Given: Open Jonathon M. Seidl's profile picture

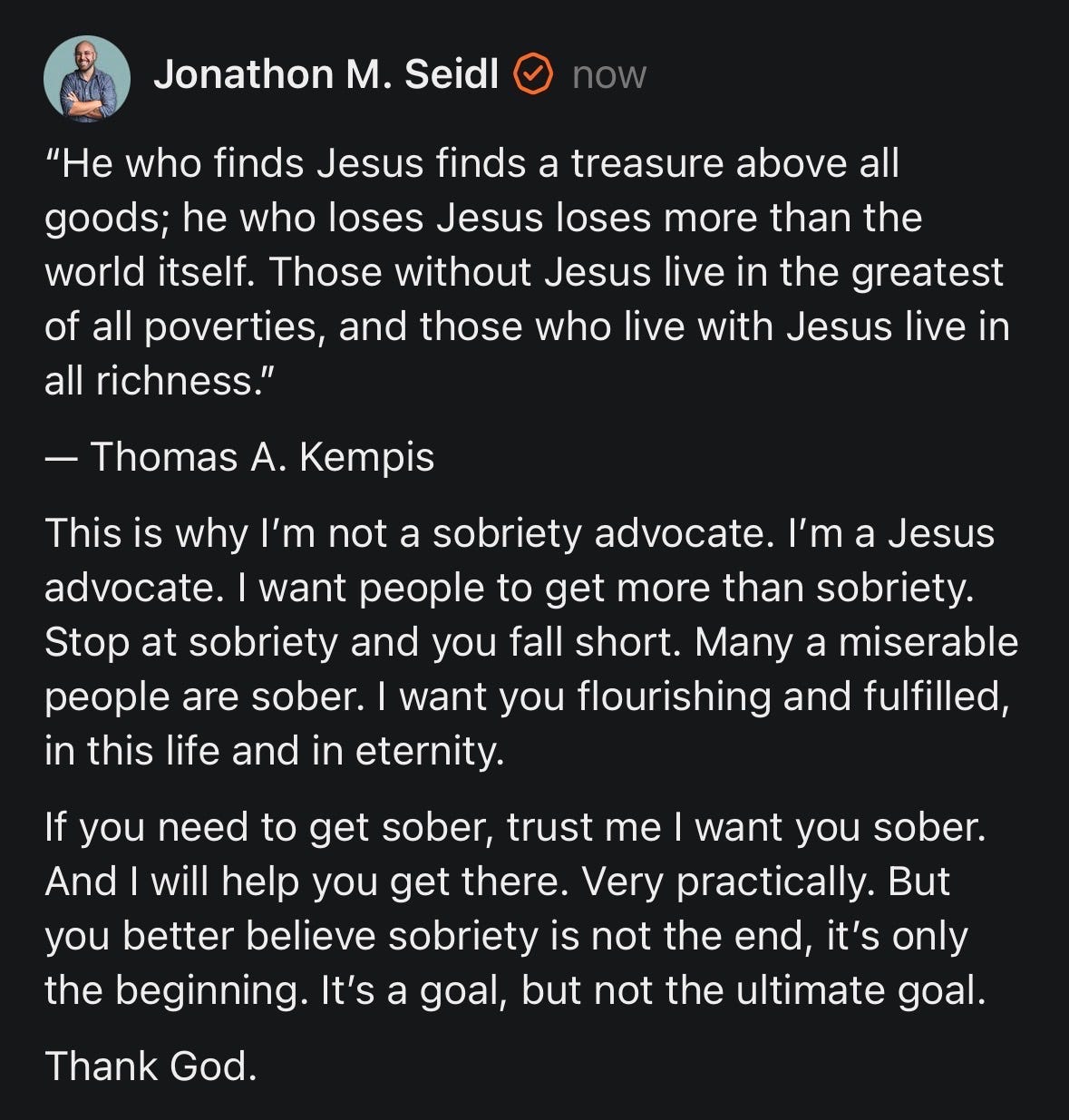Looking at the screenshot, I should coord(87,79).
